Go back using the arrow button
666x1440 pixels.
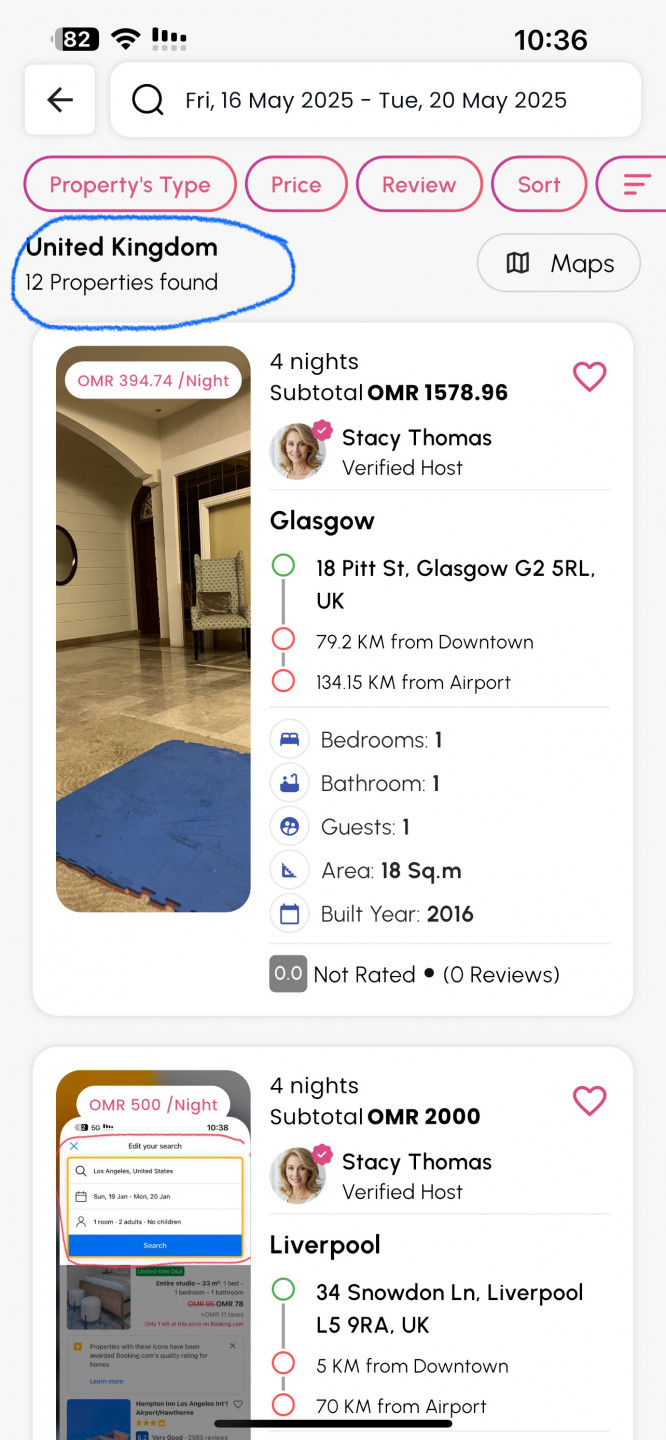click(x=60, y=99)
